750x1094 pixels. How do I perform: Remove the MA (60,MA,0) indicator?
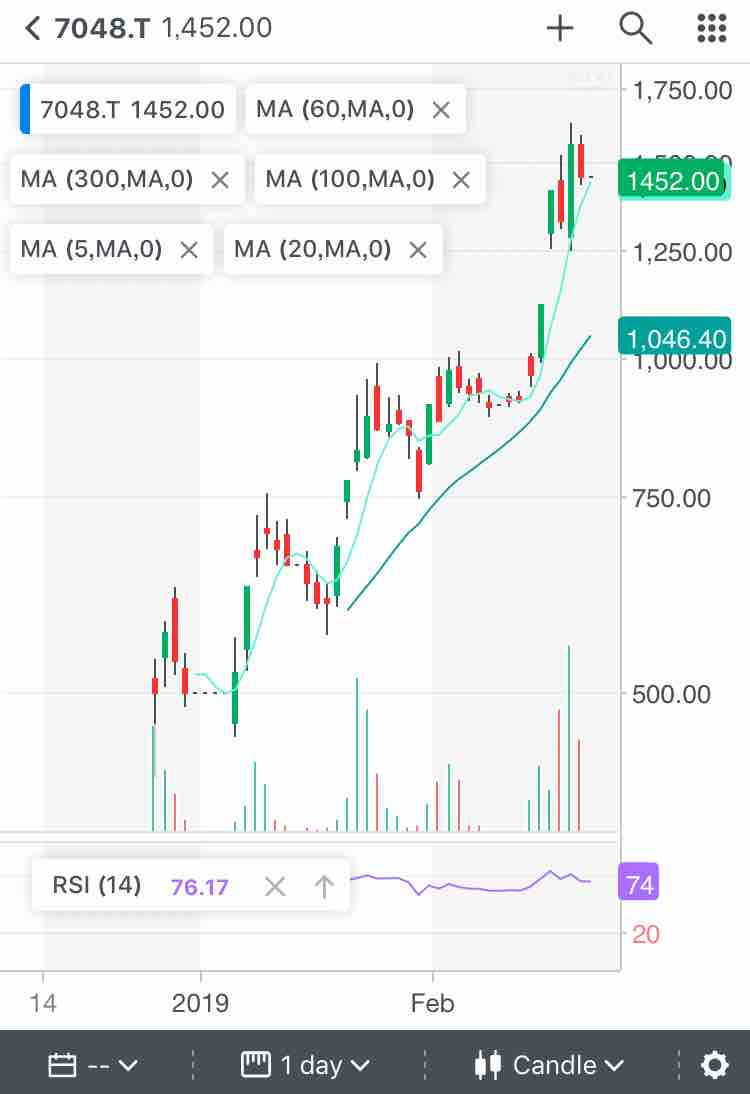[x=441, y=110]
